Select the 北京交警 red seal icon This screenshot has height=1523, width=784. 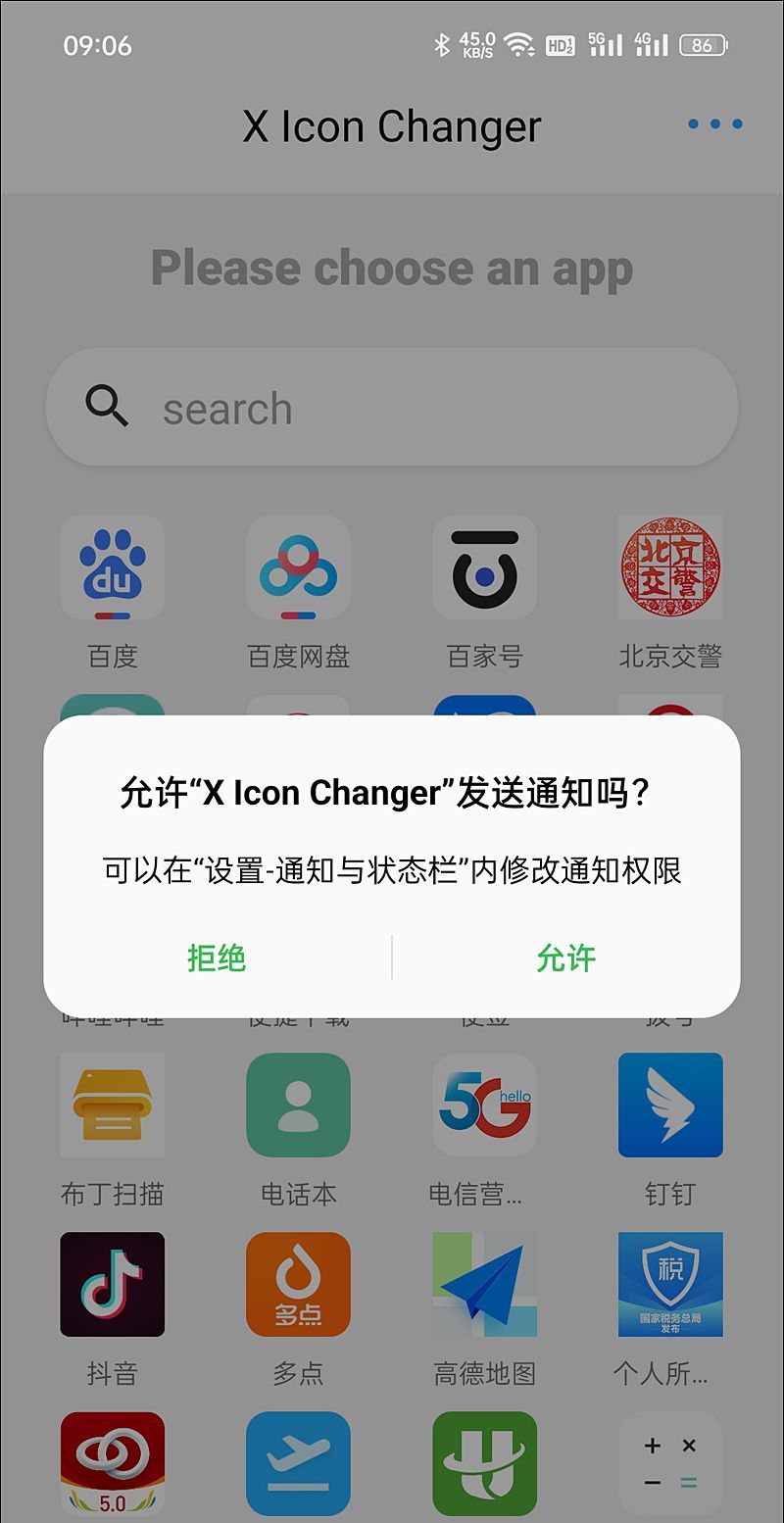click(x=671, y=566)
